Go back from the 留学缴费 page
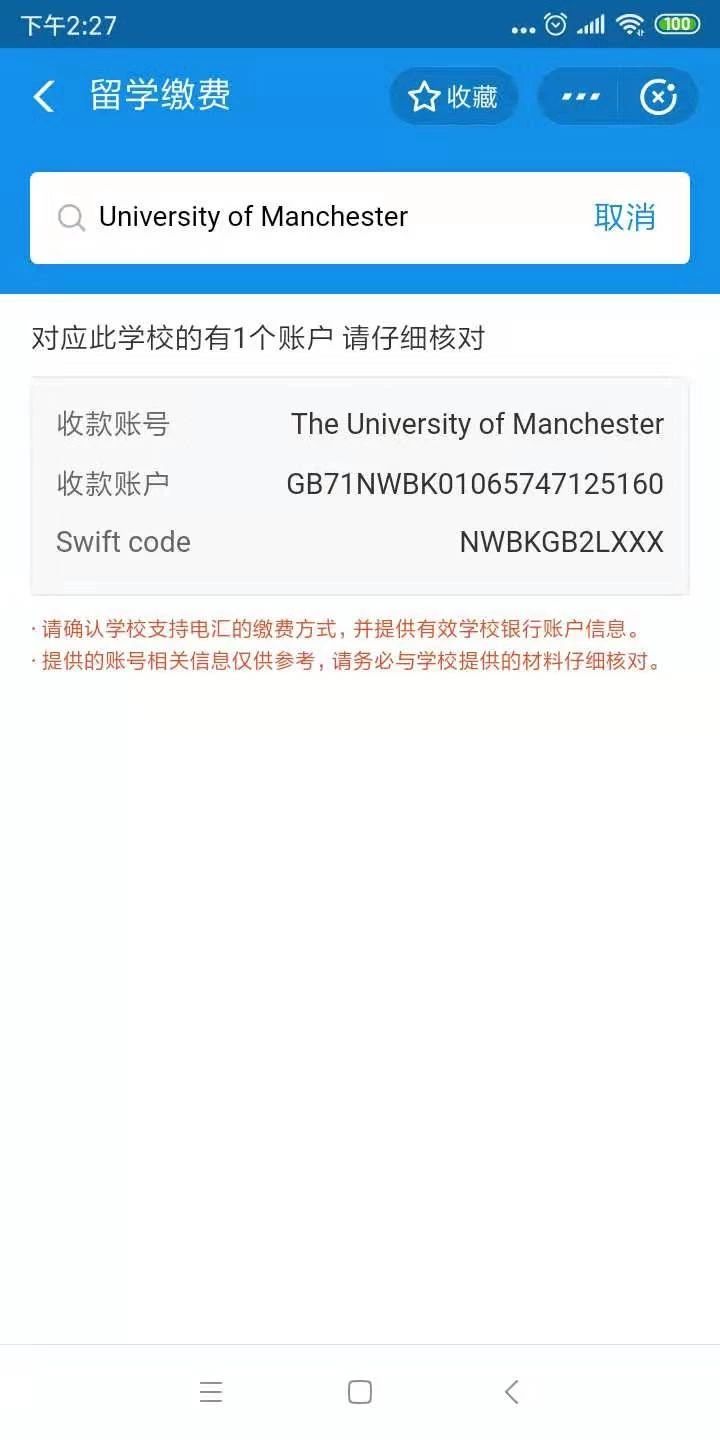720x1440 pixels. coord(43,97)
